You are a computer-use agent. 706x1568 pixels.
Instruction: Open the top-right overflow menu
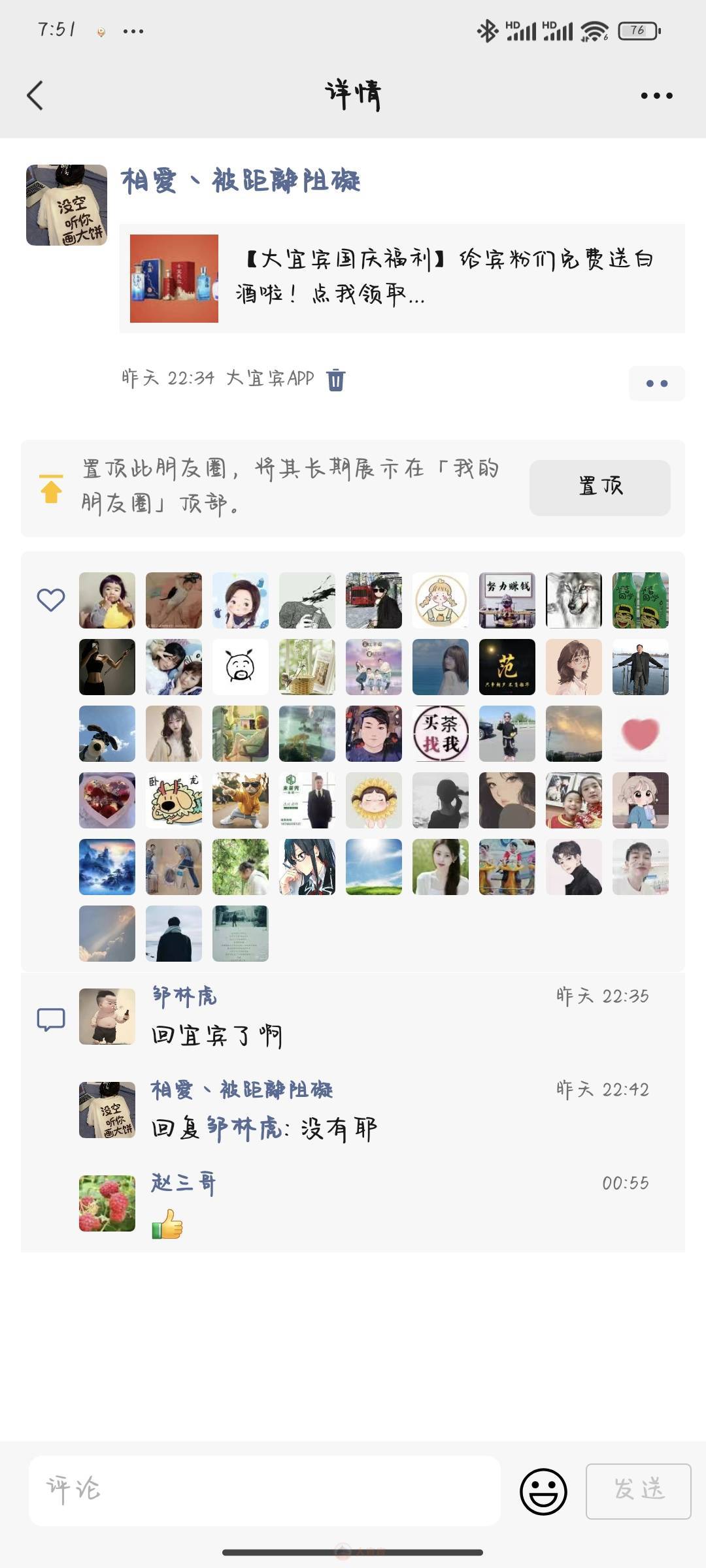(x=656, y=95)
